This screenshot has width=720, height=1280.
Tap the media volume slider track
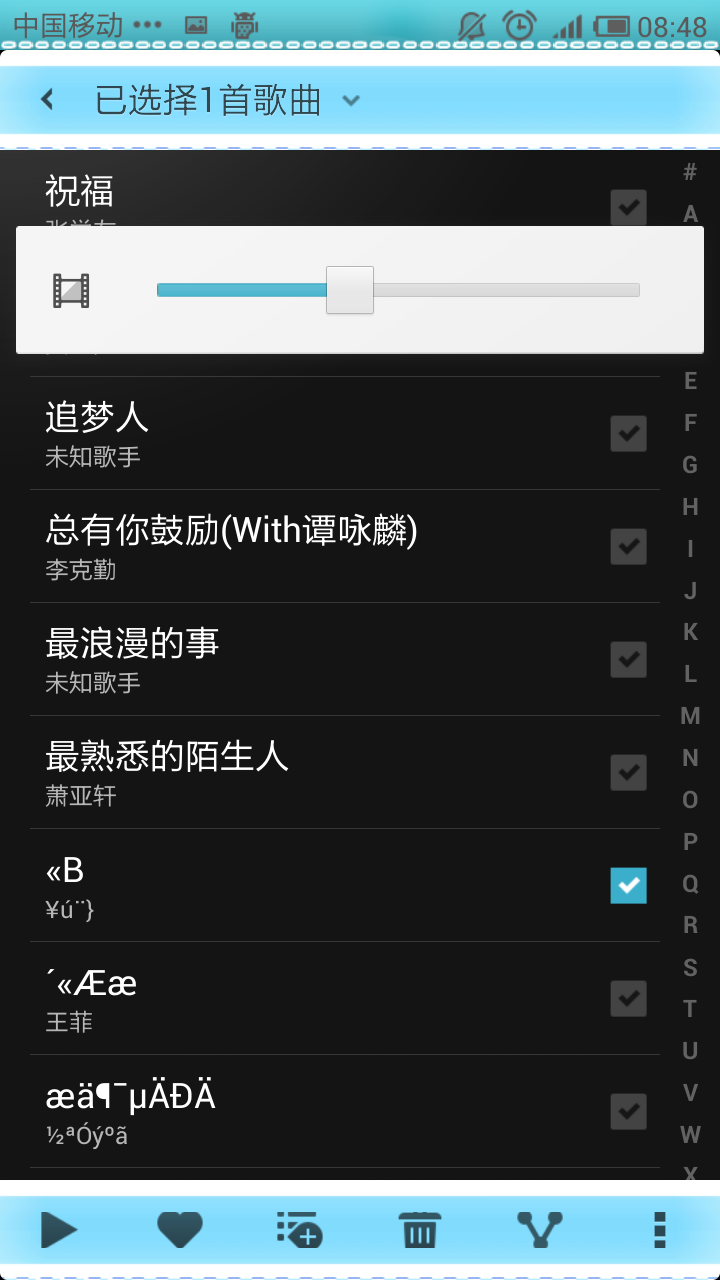[x=500, y=290]
